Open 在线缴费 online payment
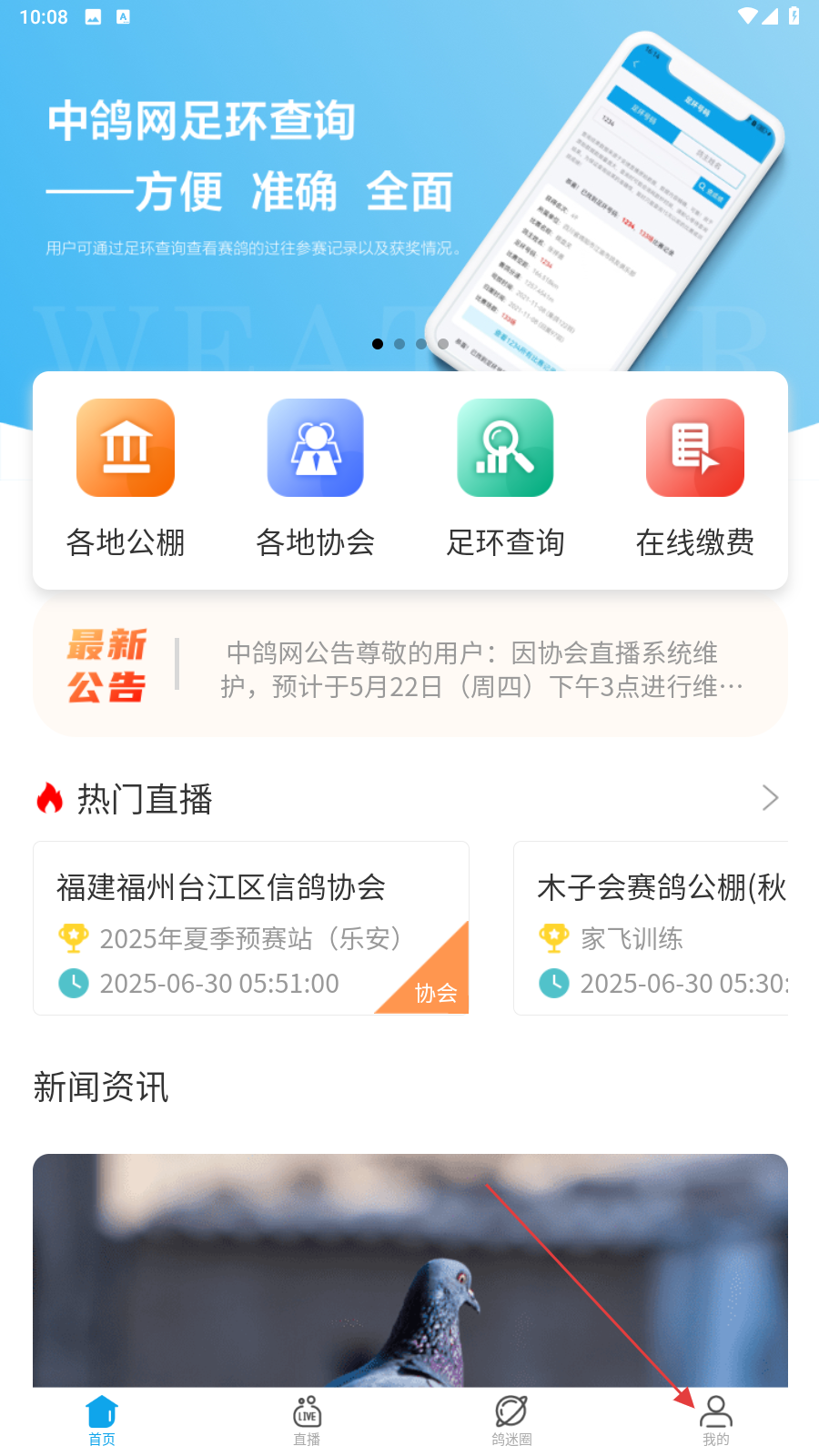The height and width of the screenshot is (1456, 819). point(695,478)
